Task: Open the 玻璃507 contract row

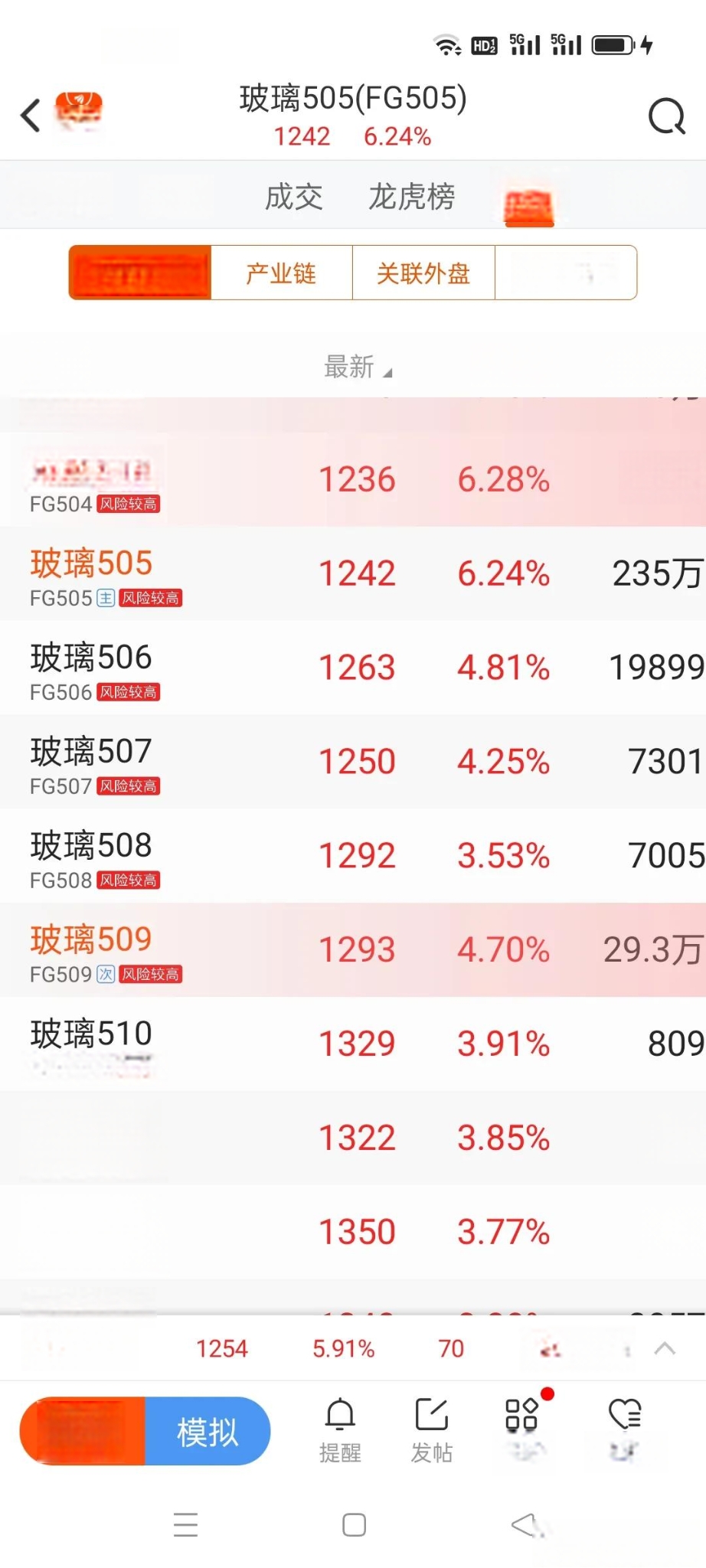Action: tap(353, 762)
